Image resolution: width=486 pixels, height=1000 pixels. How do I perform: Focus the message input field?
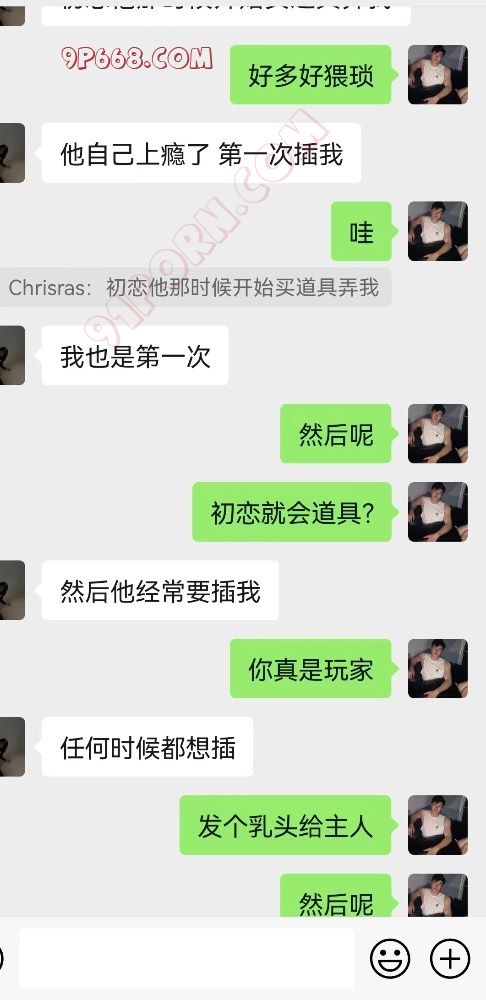tap(186, 958)
